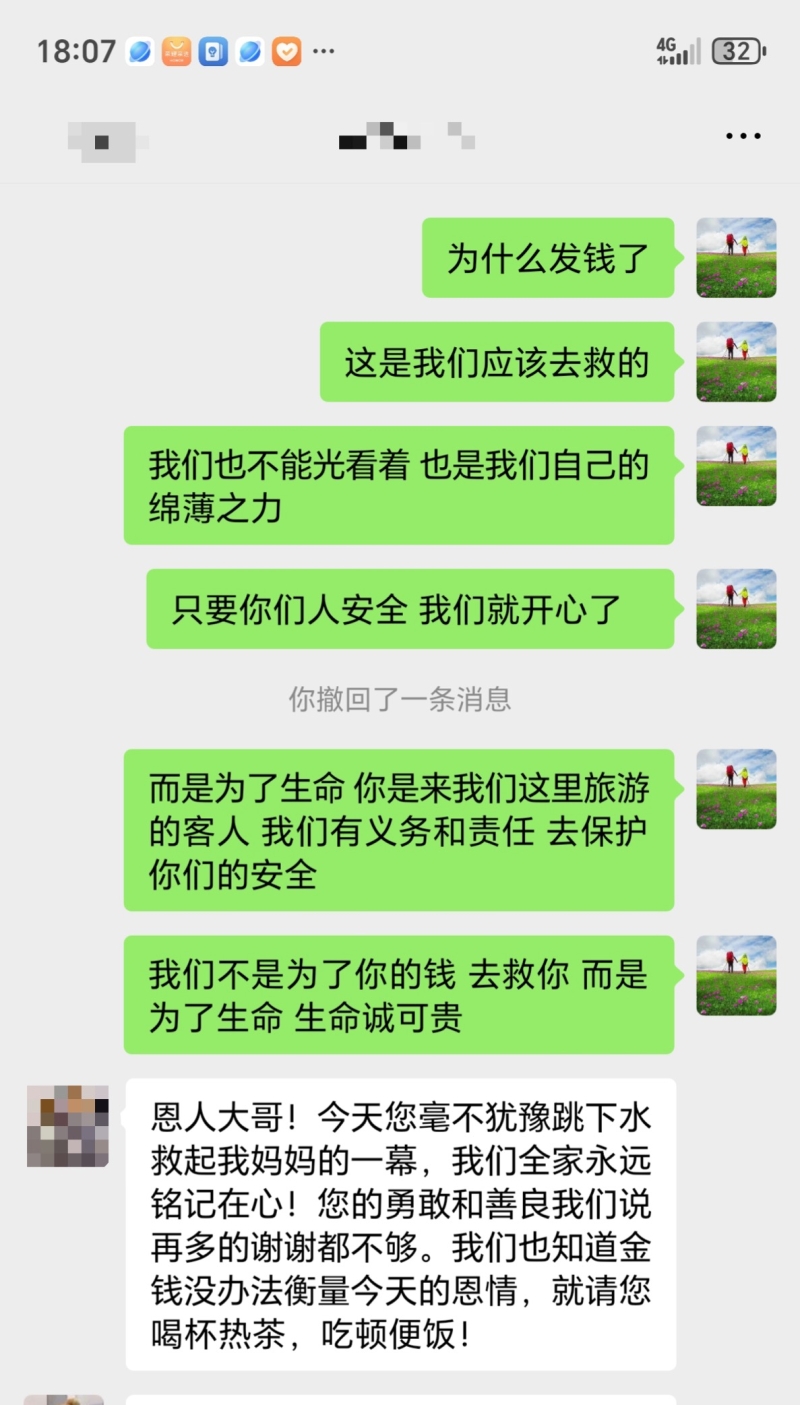Open the chat's three-dot options menu
The height and width of the screenshot is (1405, 800).
pos(743,136)
